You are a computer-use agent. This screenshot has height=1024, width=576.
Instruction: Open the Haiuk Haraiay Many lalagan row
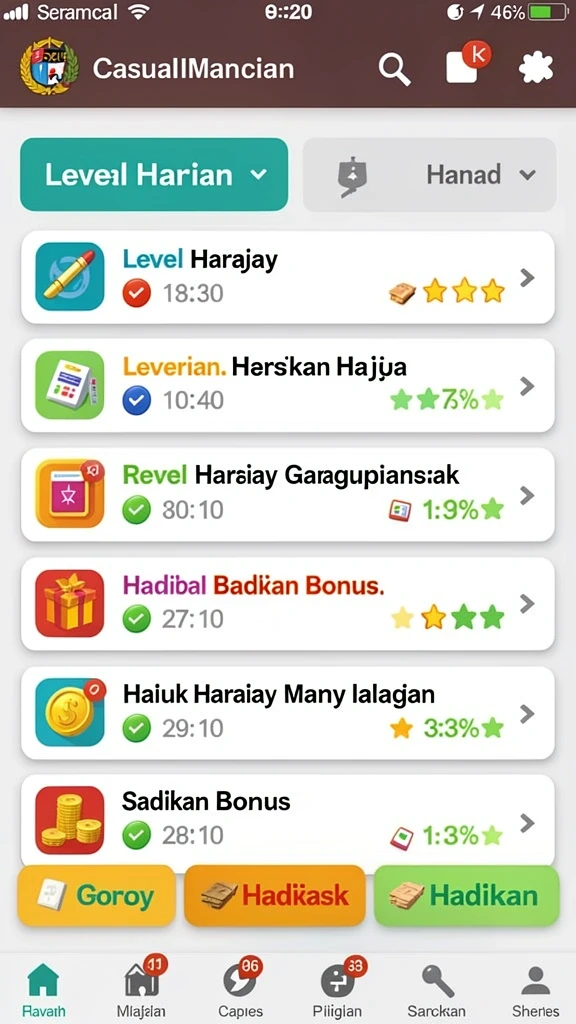(288, 712)
